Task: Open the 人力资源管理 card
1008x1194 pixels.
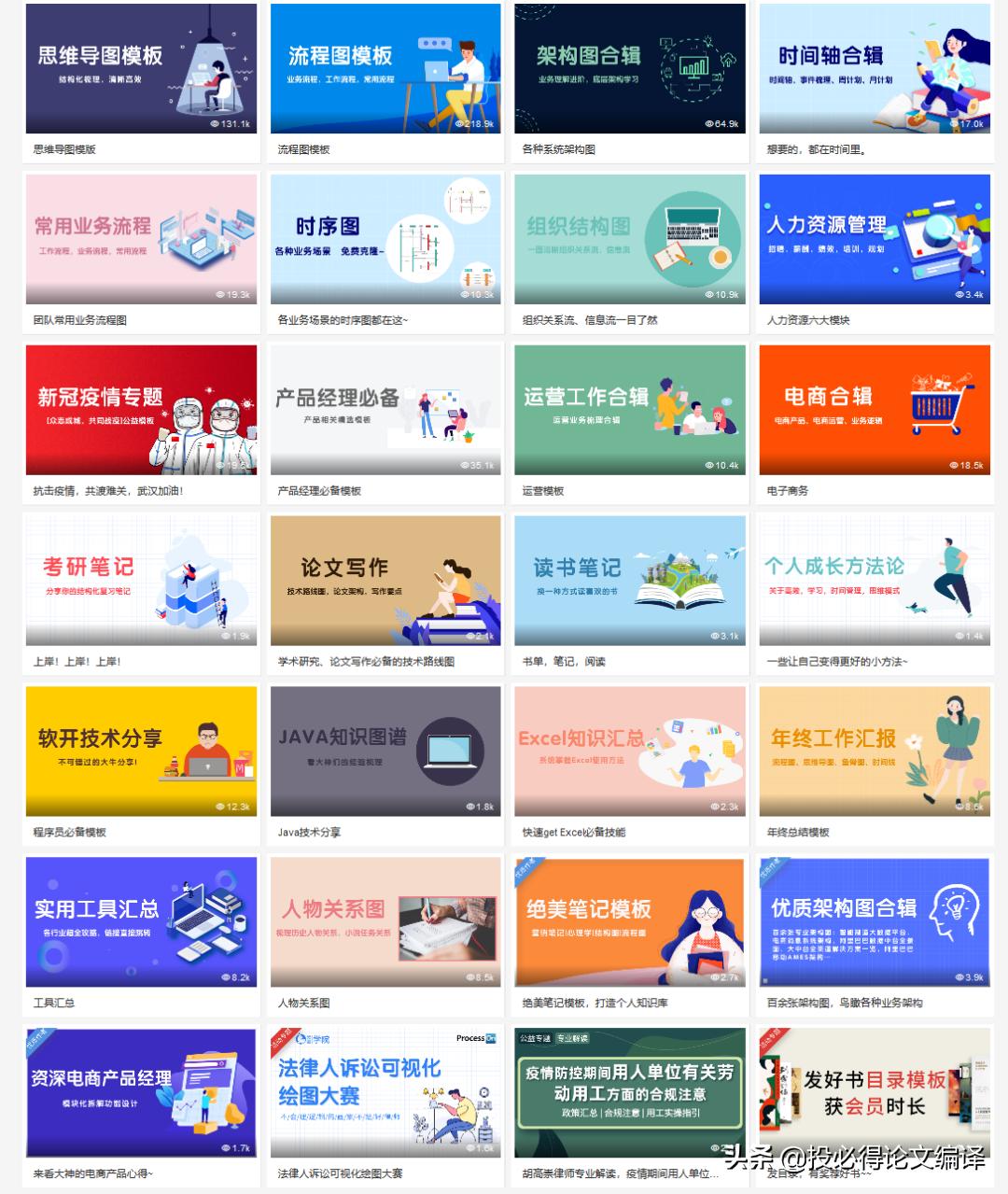Action: [875, 239]
